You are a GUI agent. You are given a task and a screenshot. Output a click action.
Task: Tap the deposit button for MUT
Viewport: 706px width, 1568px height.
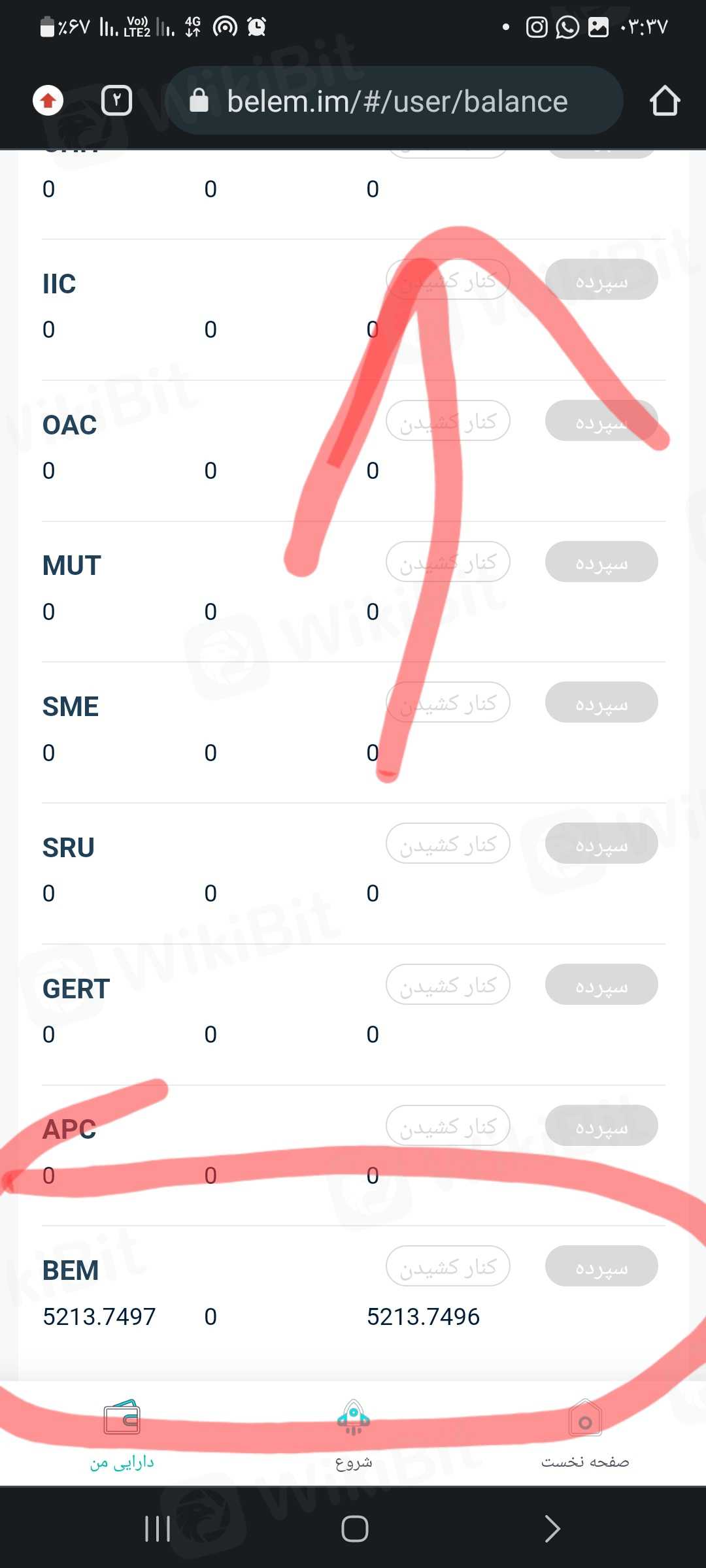pyautogui.click(x=601, y=562)
